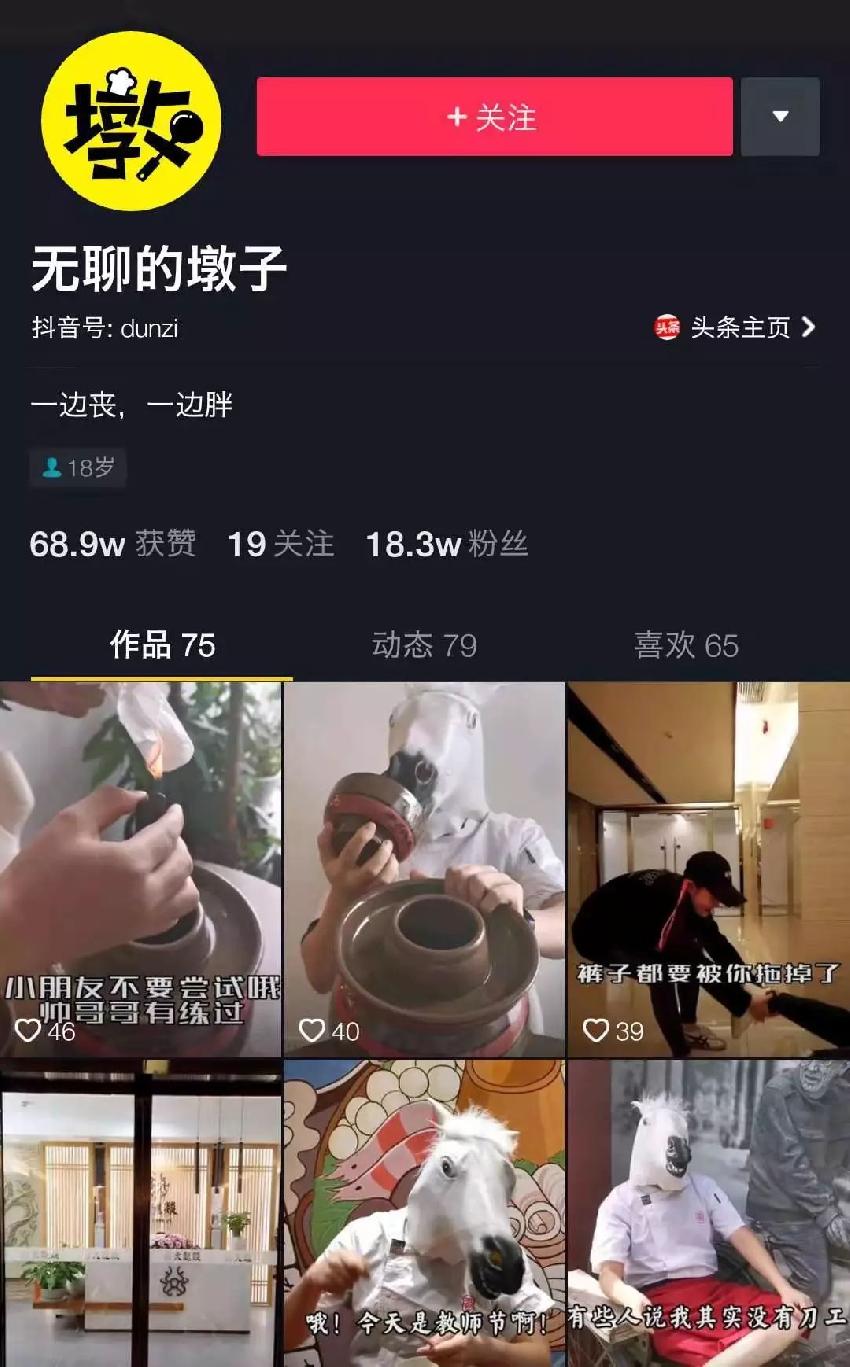
Task: Switch to the 作品 75 tab
Action: coord(162,645)
